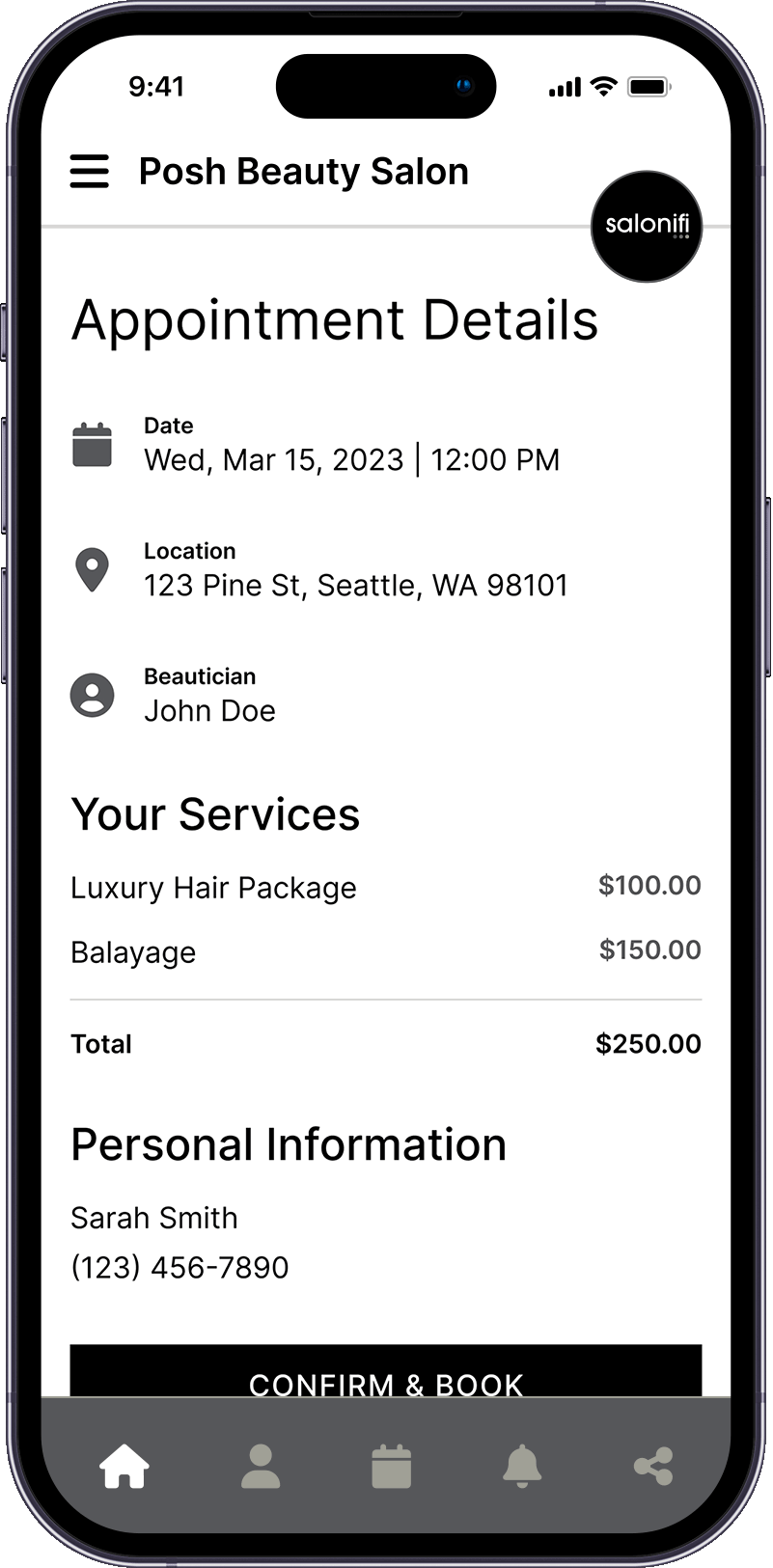This screenshot has height=1568, width=773.
Task: Click the calendar icon next to the date
Action: (x=92, y=445)
